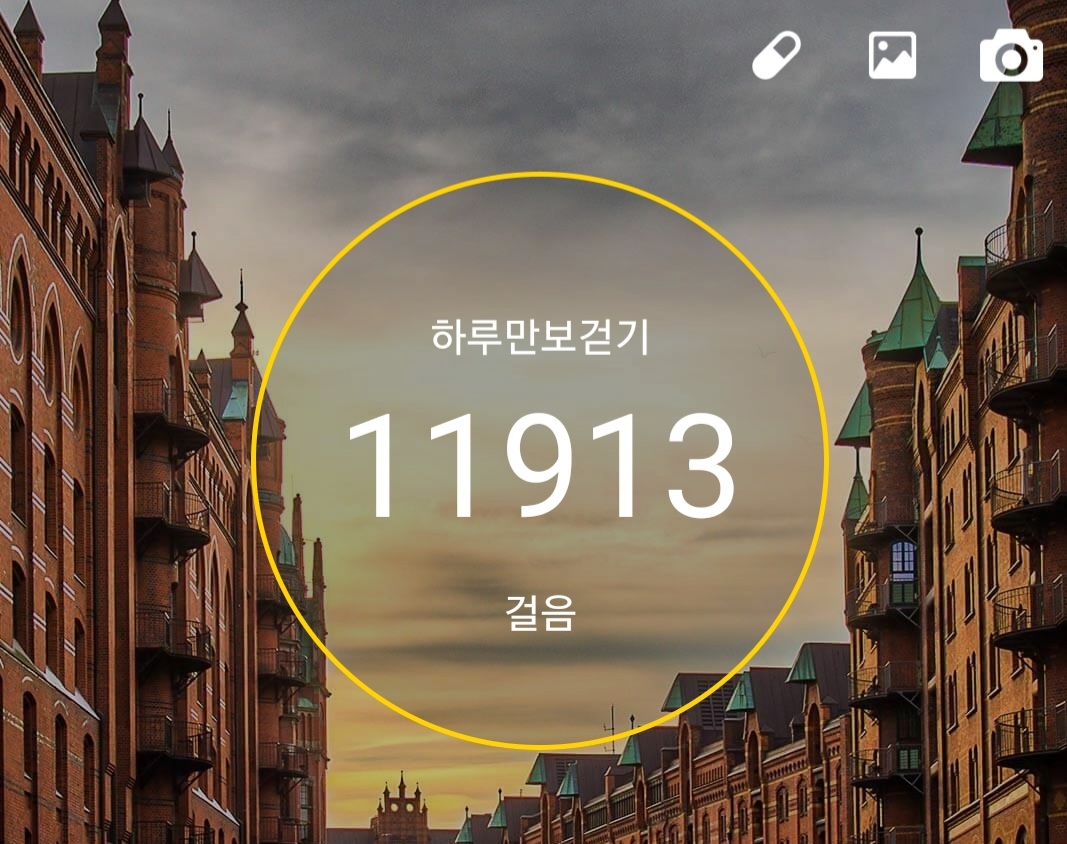Image resolution: width=1067 pixels, height=844 pixels.
Task: Open the gallery image picker
Action: (892, 55)
